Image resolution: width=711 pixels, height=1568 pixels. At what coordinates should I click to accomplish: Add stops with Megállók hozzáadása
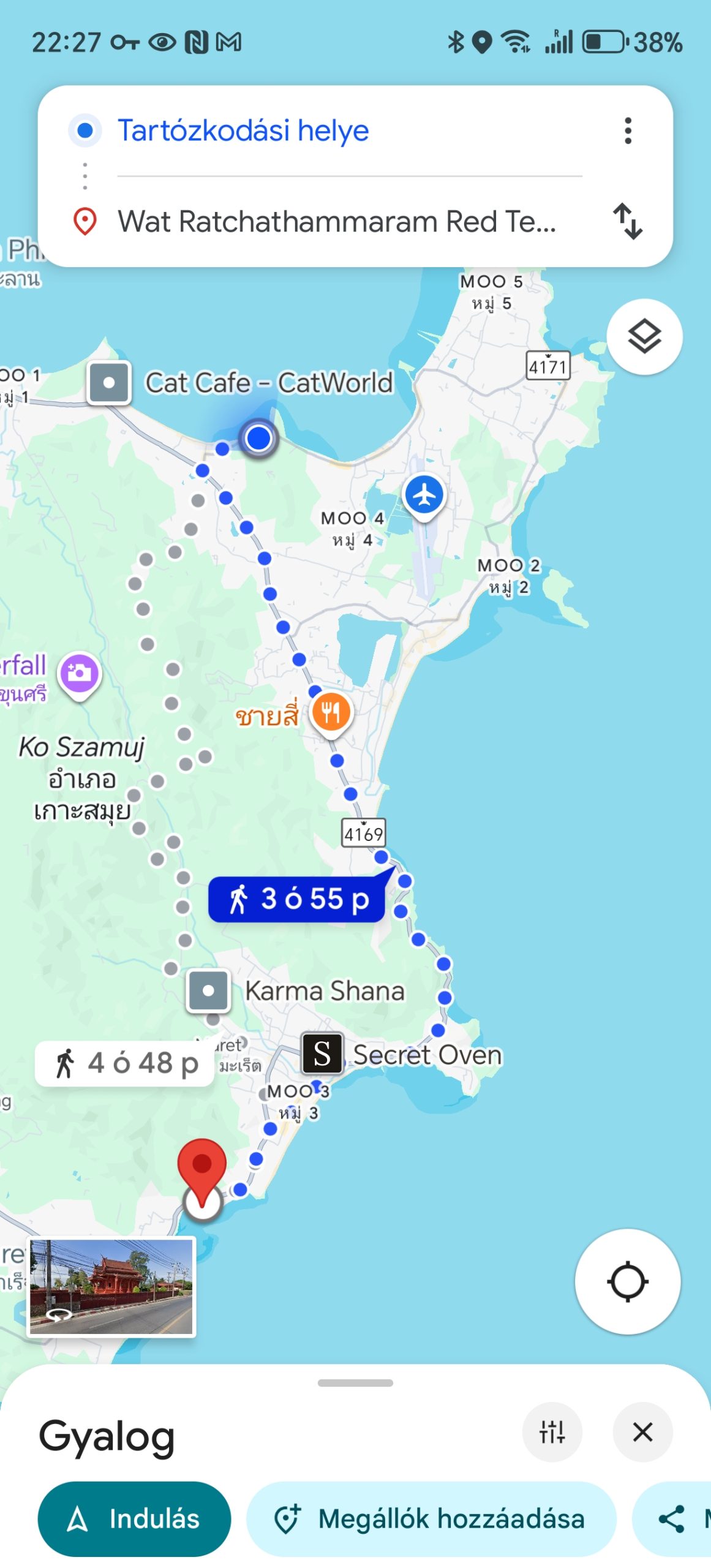point(431,1518)
